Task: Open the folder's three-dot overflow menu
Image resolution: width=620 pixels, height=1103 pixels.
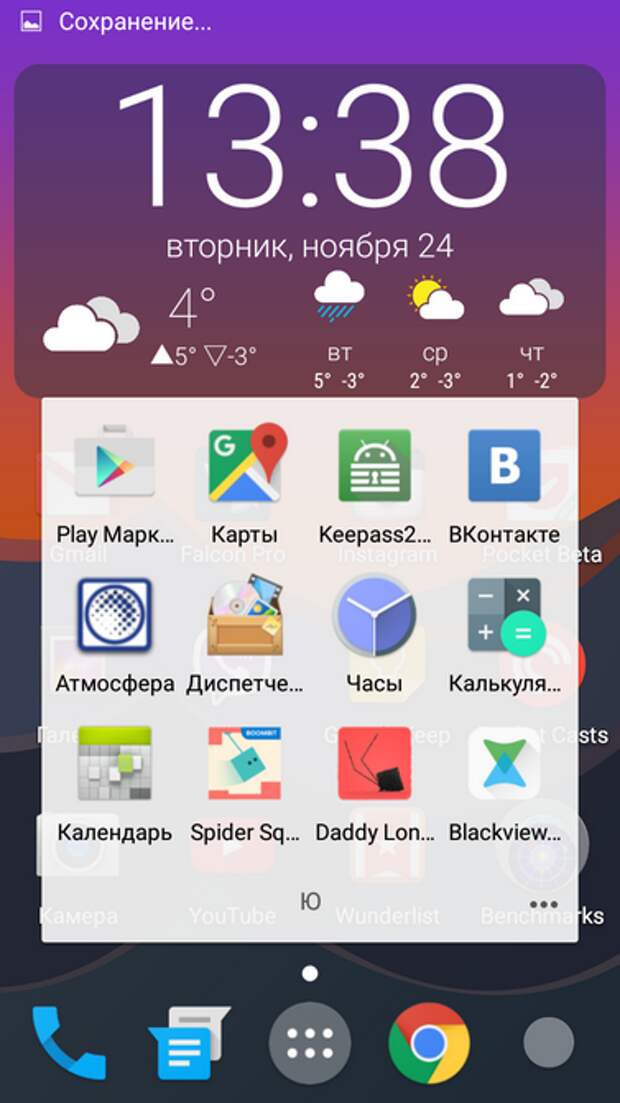Action: click(543, 904)
